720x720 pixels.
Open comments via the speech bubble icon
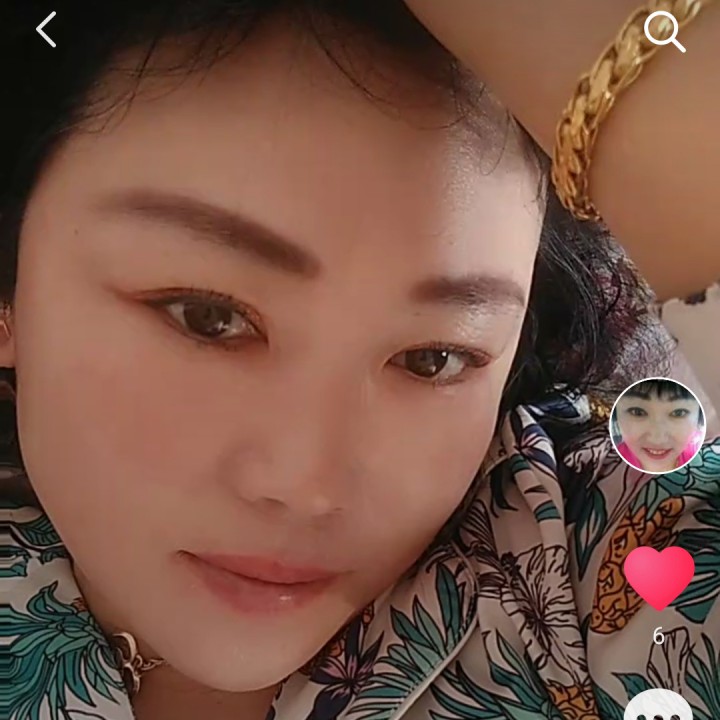(x=660, y=706)
